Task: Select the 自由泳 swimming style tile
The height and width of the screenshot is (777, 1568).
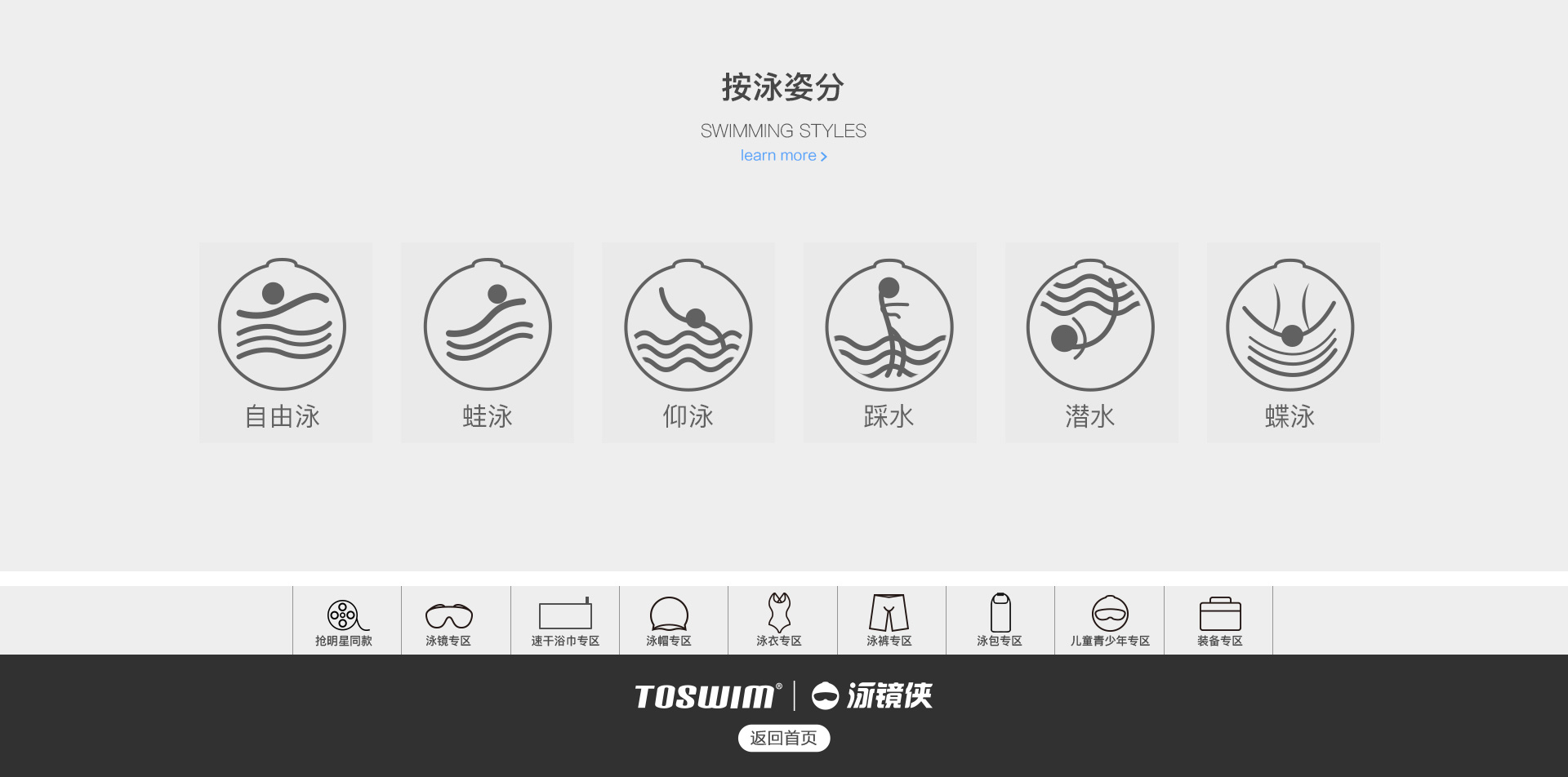Action: [285, 343]
